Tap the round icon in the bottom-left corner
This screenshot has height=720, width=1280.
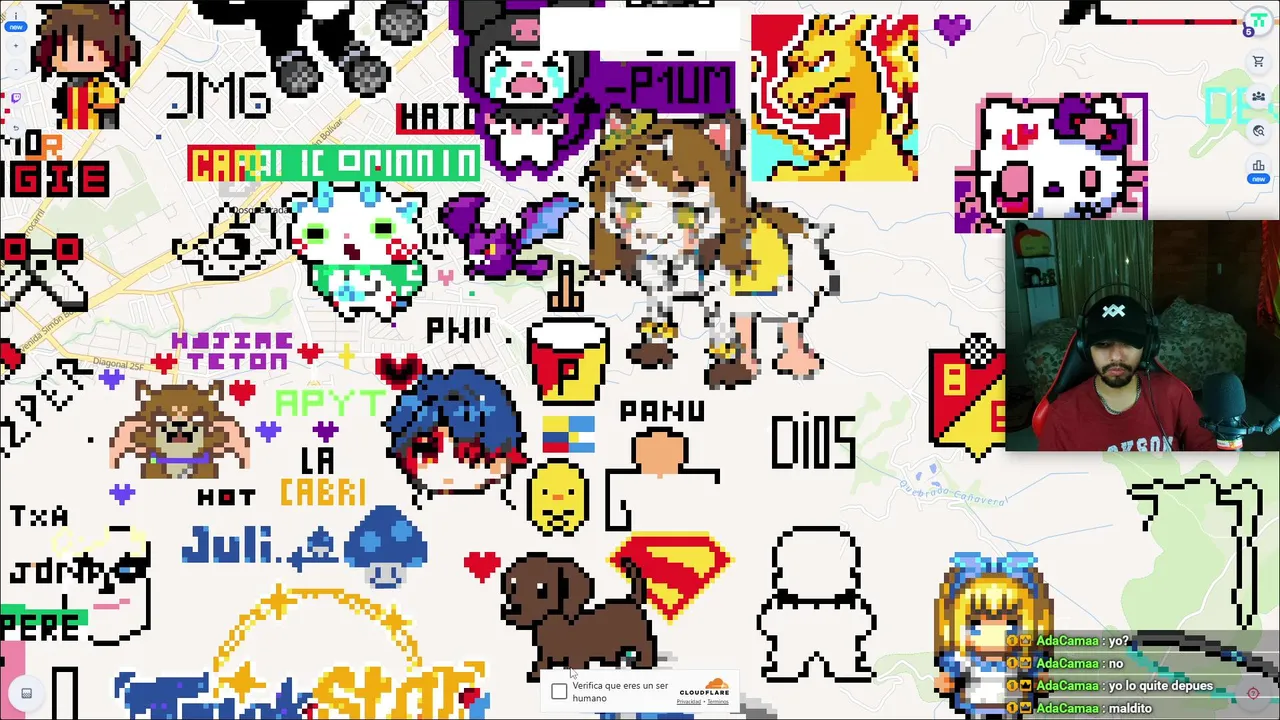point(26,693)
